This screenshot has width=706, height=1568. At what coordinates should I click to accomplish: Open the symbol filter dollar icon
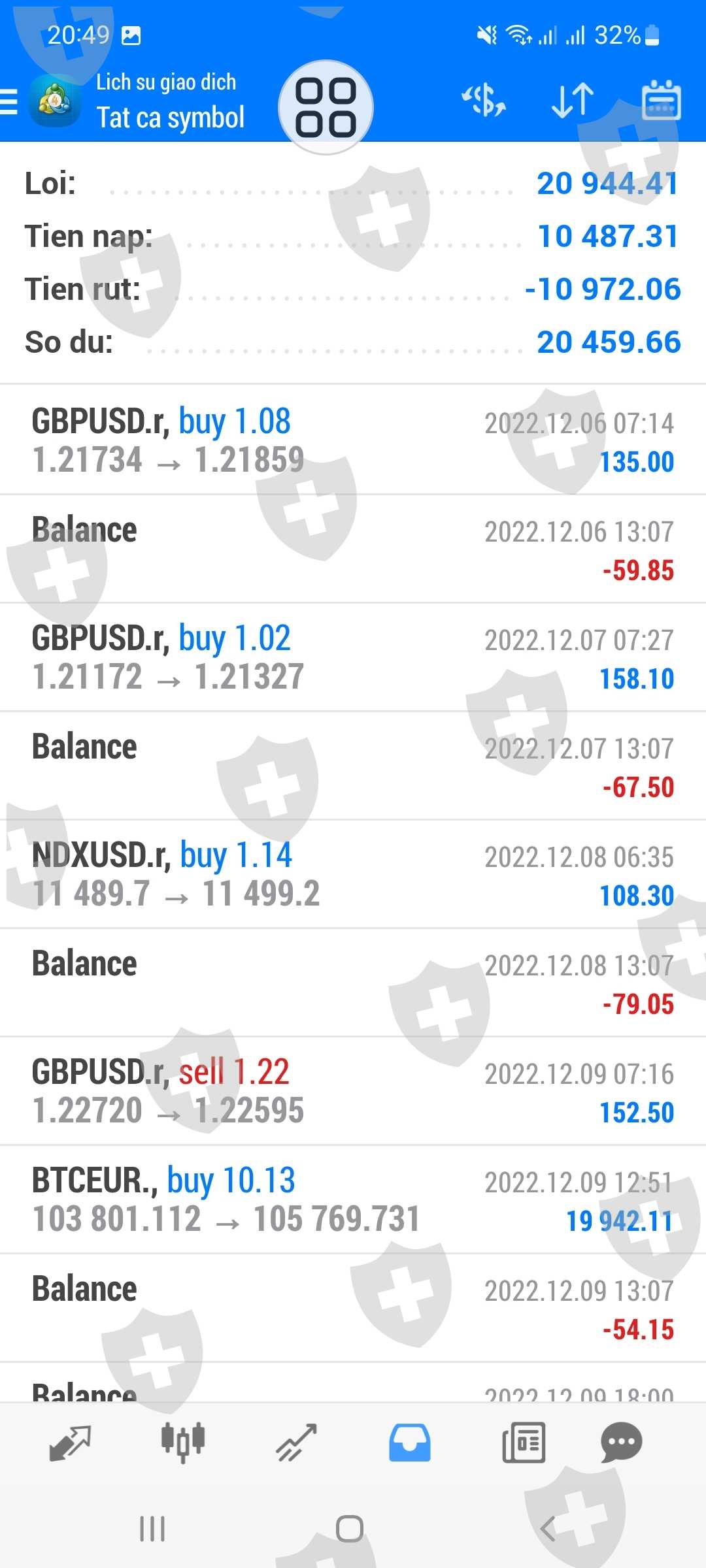484,101
